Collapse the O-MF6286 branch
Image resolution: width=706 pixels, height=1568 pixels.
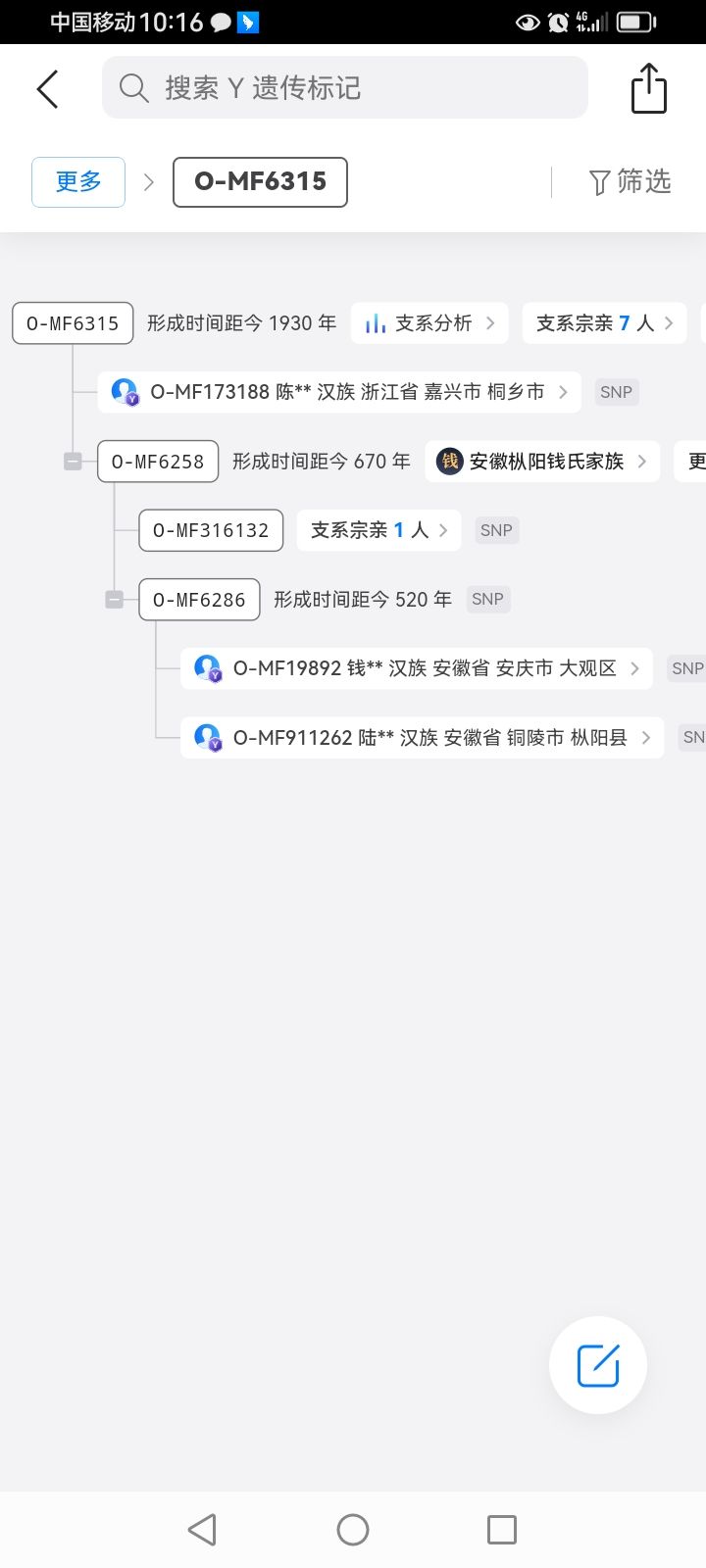point(115,600)
